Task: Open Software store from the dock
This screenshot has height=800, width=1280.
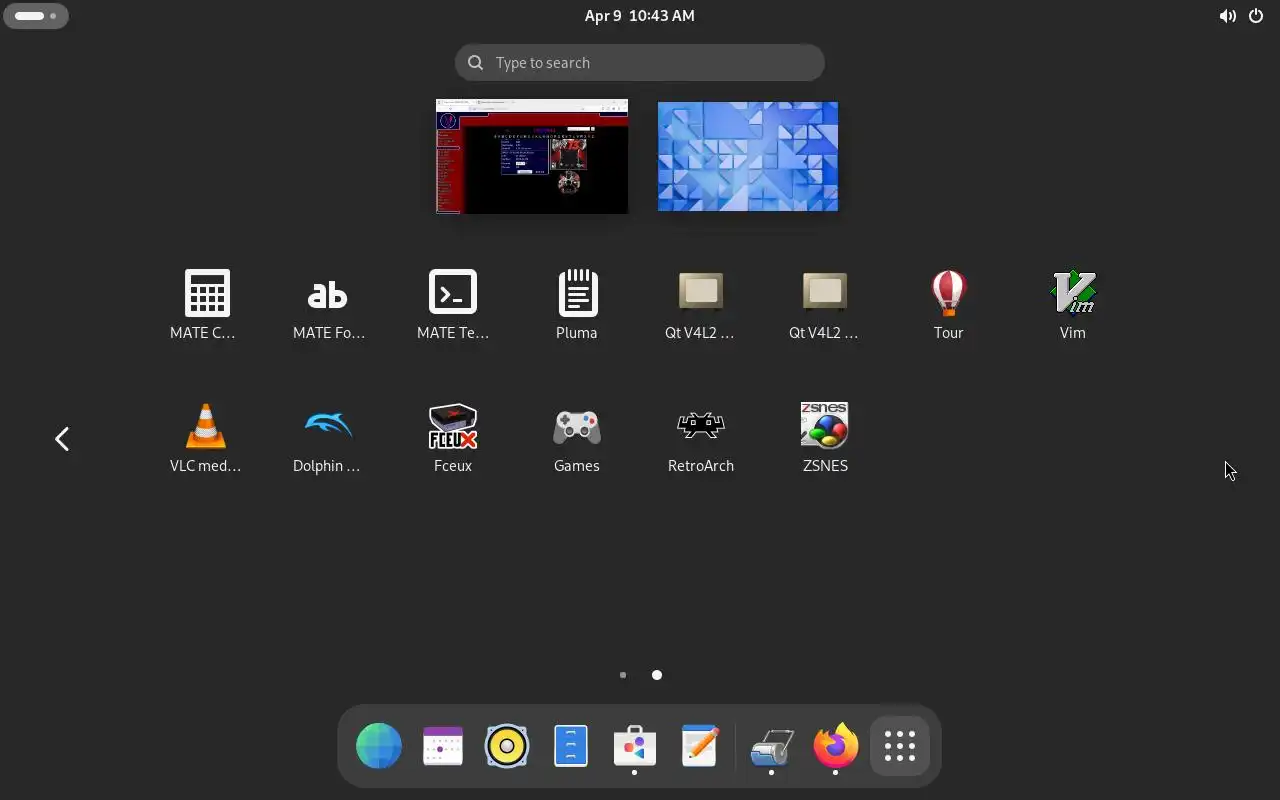Action: tap(634, 746)
